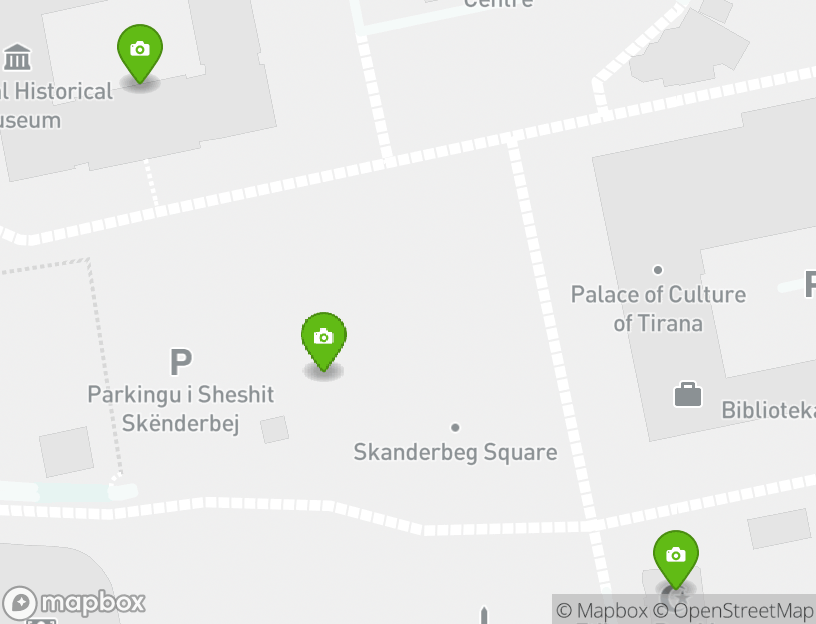Tap the photo marker beside Parkingu i Sheshit Skënderbej

point(323,338)
